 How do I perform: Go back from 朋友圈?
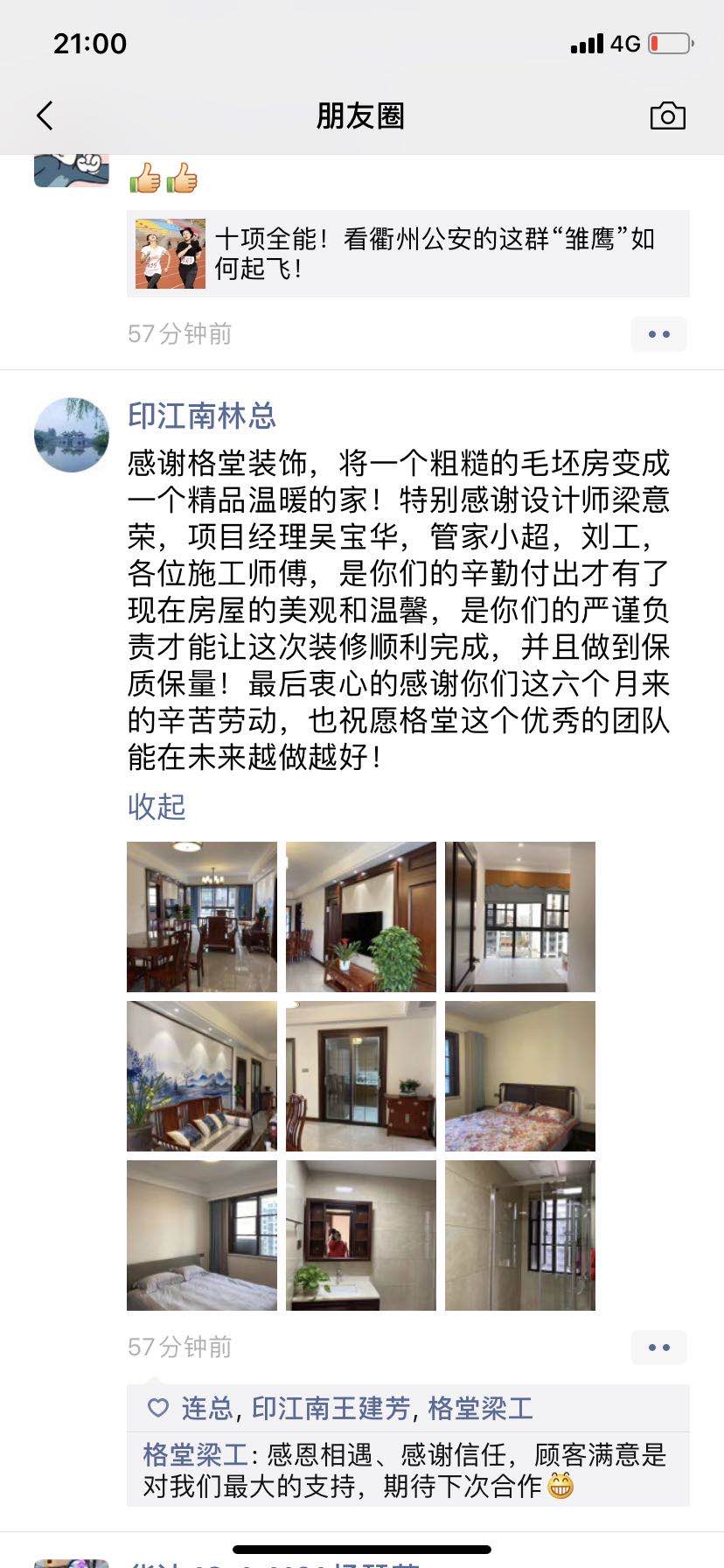tap(45, 115)
